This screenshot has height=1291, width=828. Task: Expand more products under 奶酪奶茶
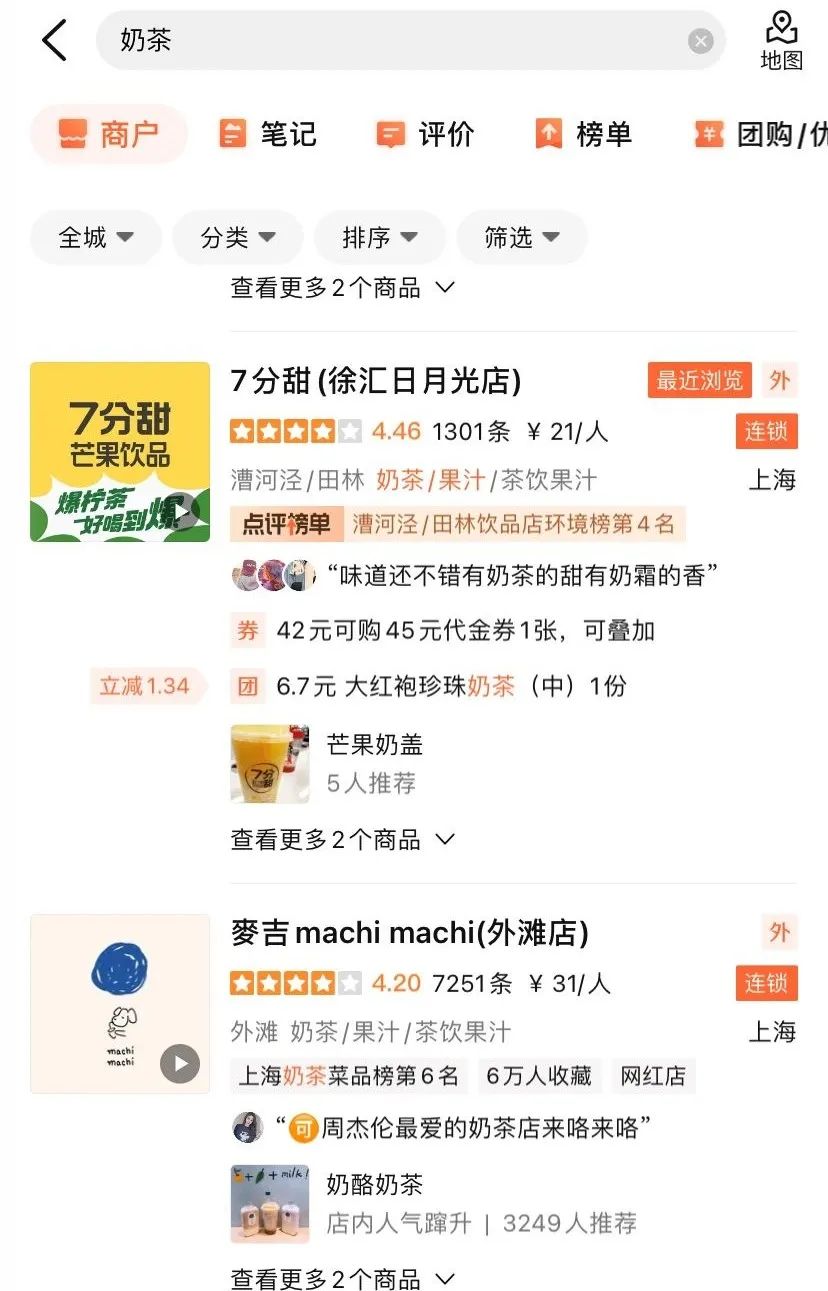343,1278
